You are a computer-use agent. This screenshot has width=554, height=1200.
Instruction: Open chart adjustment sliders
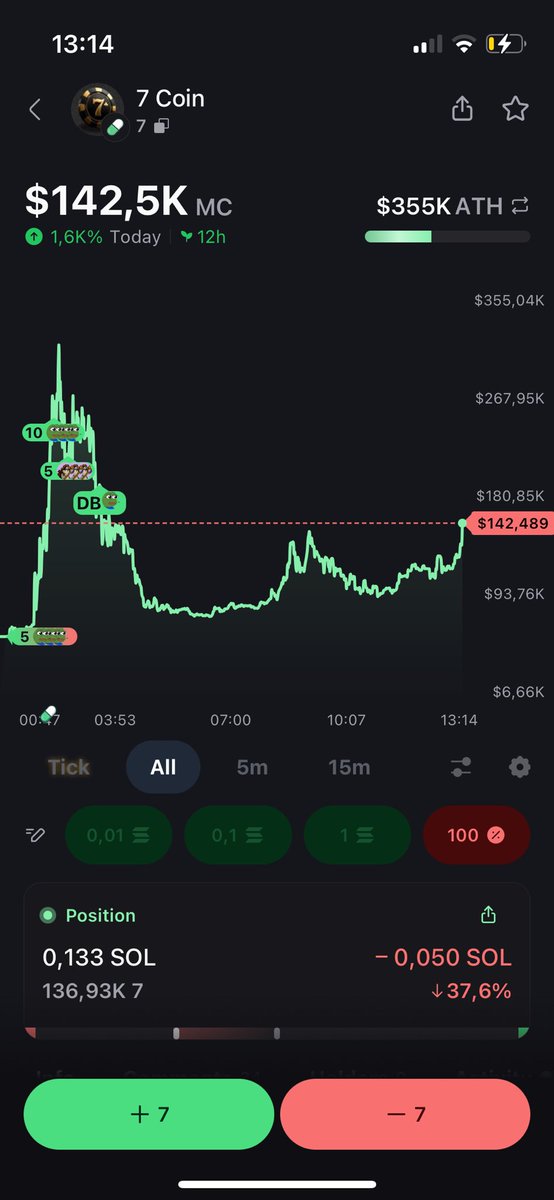tap(460, 767)
